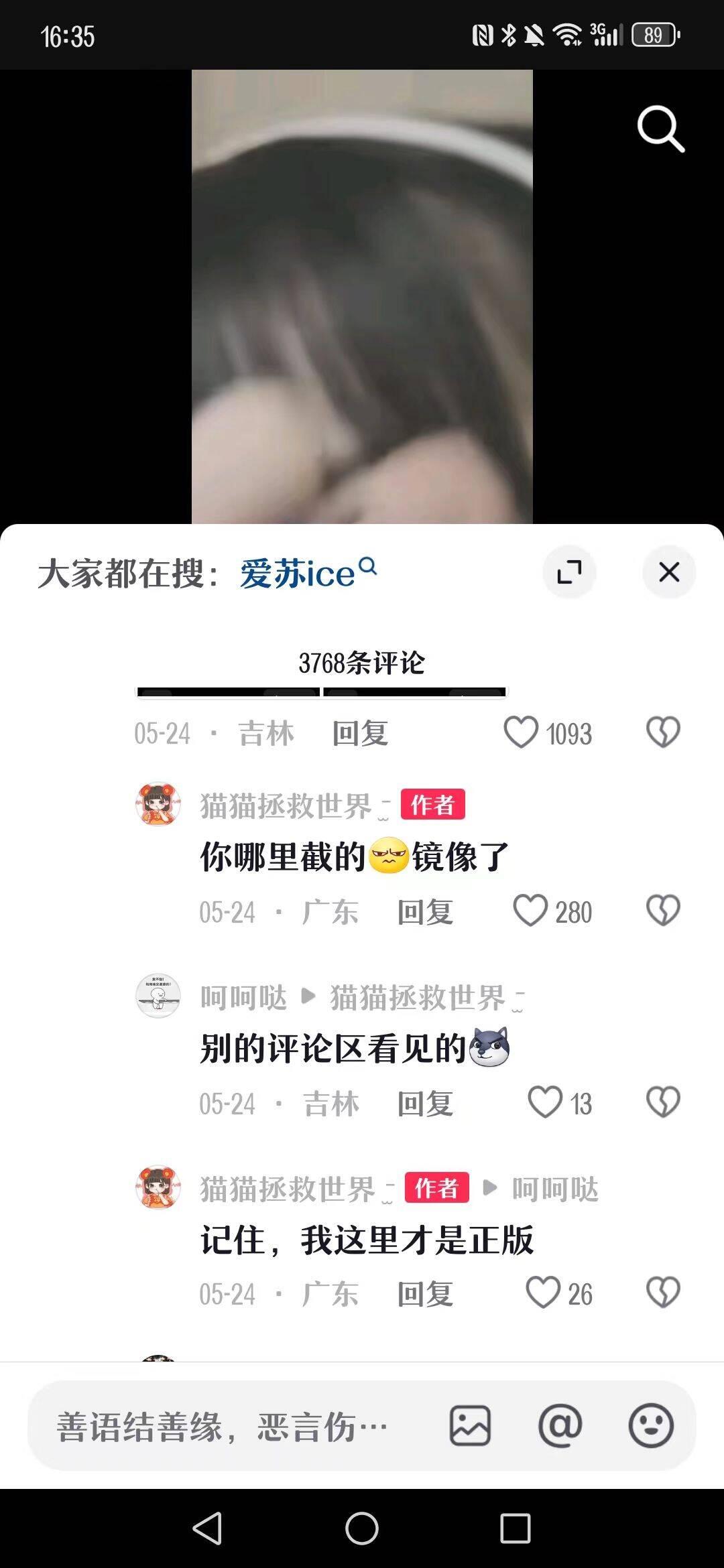
Task: Reply to the comment 你哪里截的镜像了
Action: 425,912
